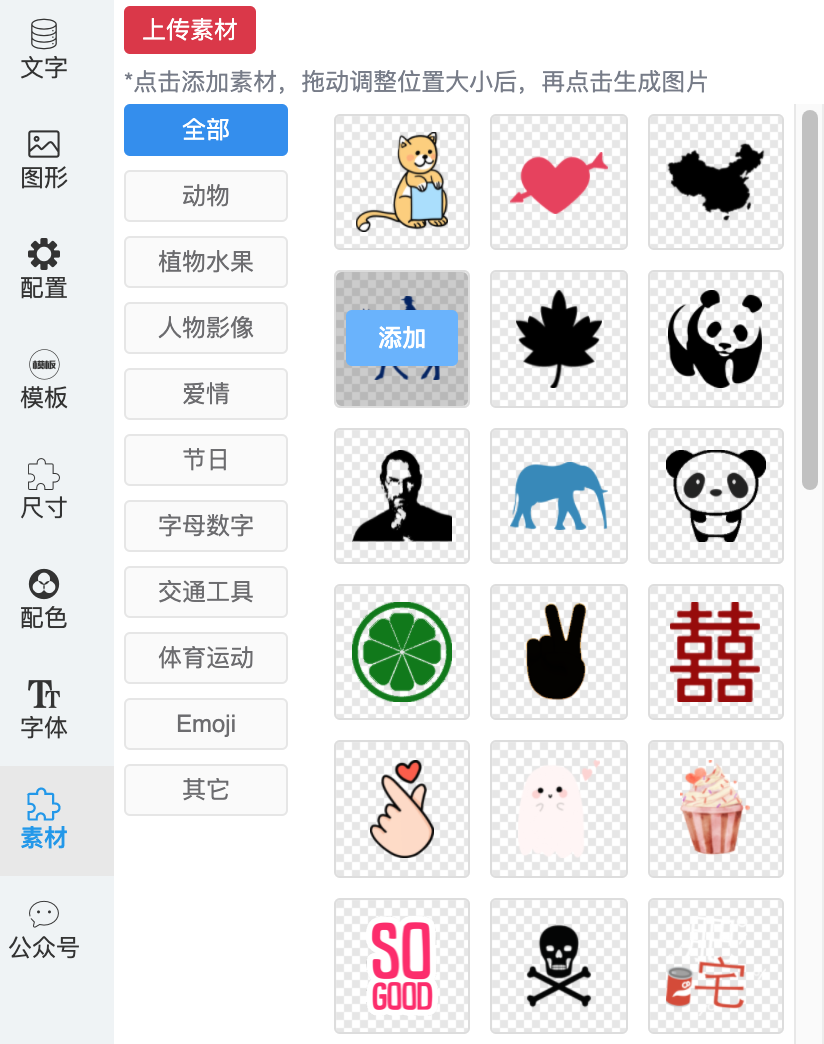
Task: Filter materials by 动物 category
Action: [206, 196]
